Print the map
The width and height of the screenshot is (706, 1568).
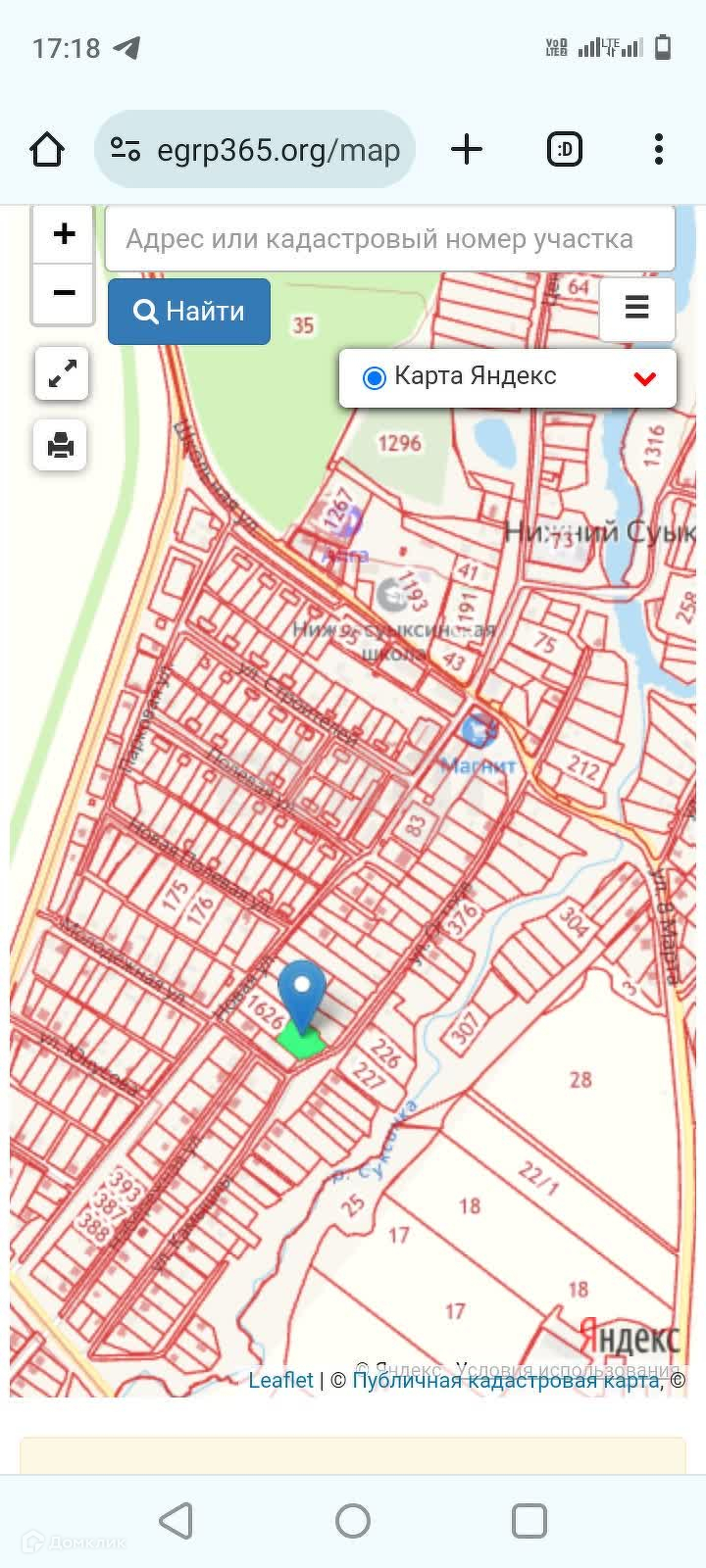click(61, 446)
